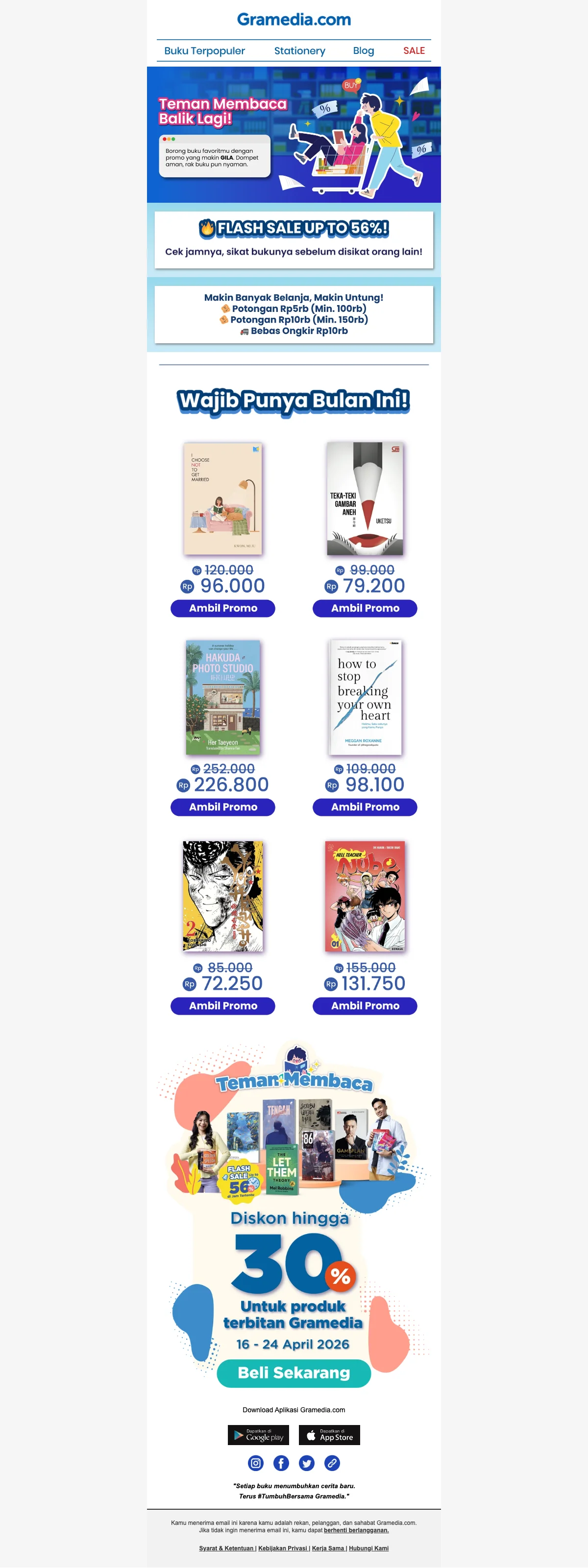
Task: Open the SALE link
Action: point(414,50)
